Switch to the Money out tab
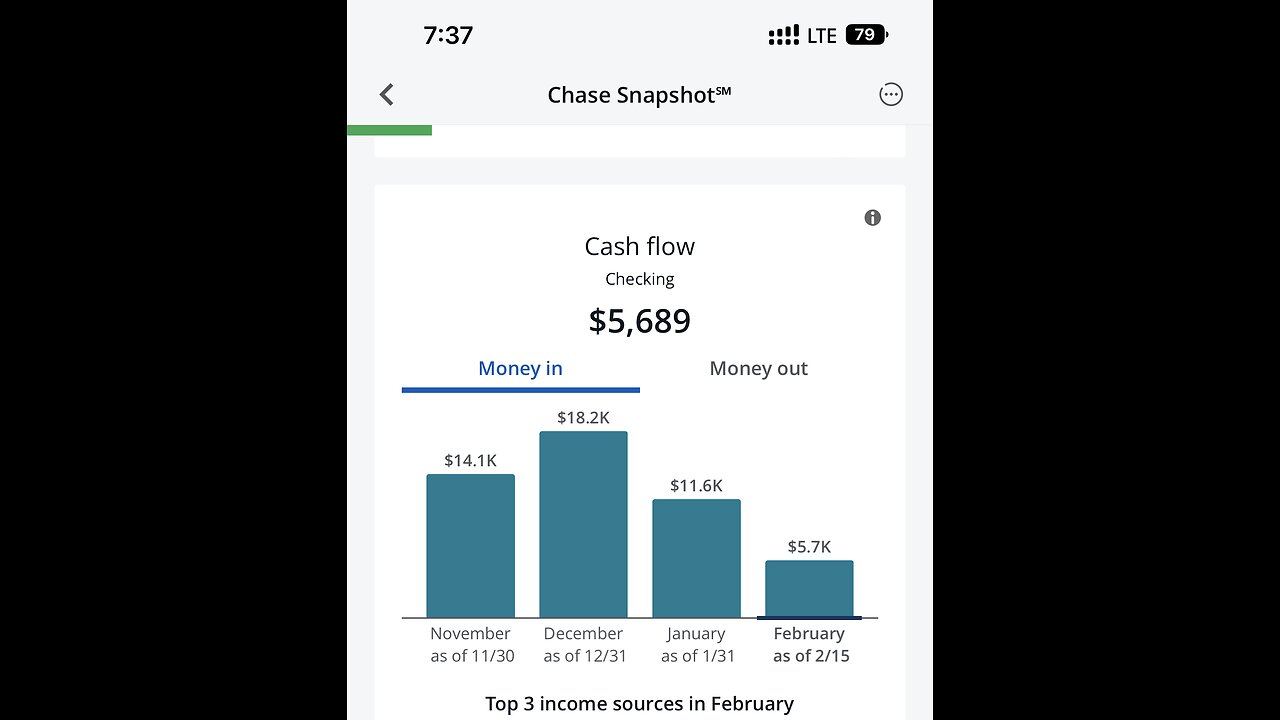 click(758, 369)
